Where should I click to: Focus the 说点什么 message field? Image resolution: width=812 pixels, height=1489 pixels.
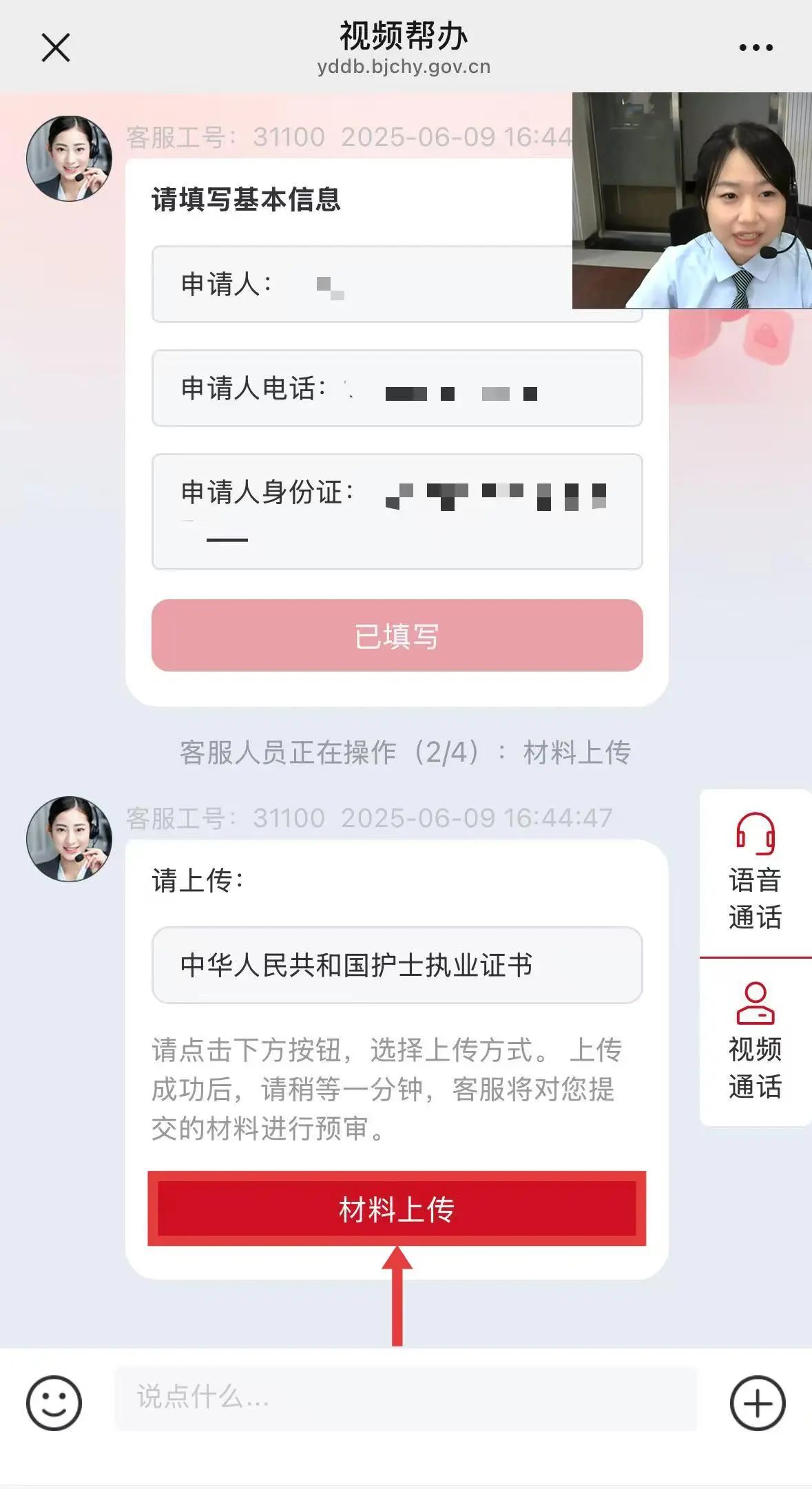[405, 1399]
